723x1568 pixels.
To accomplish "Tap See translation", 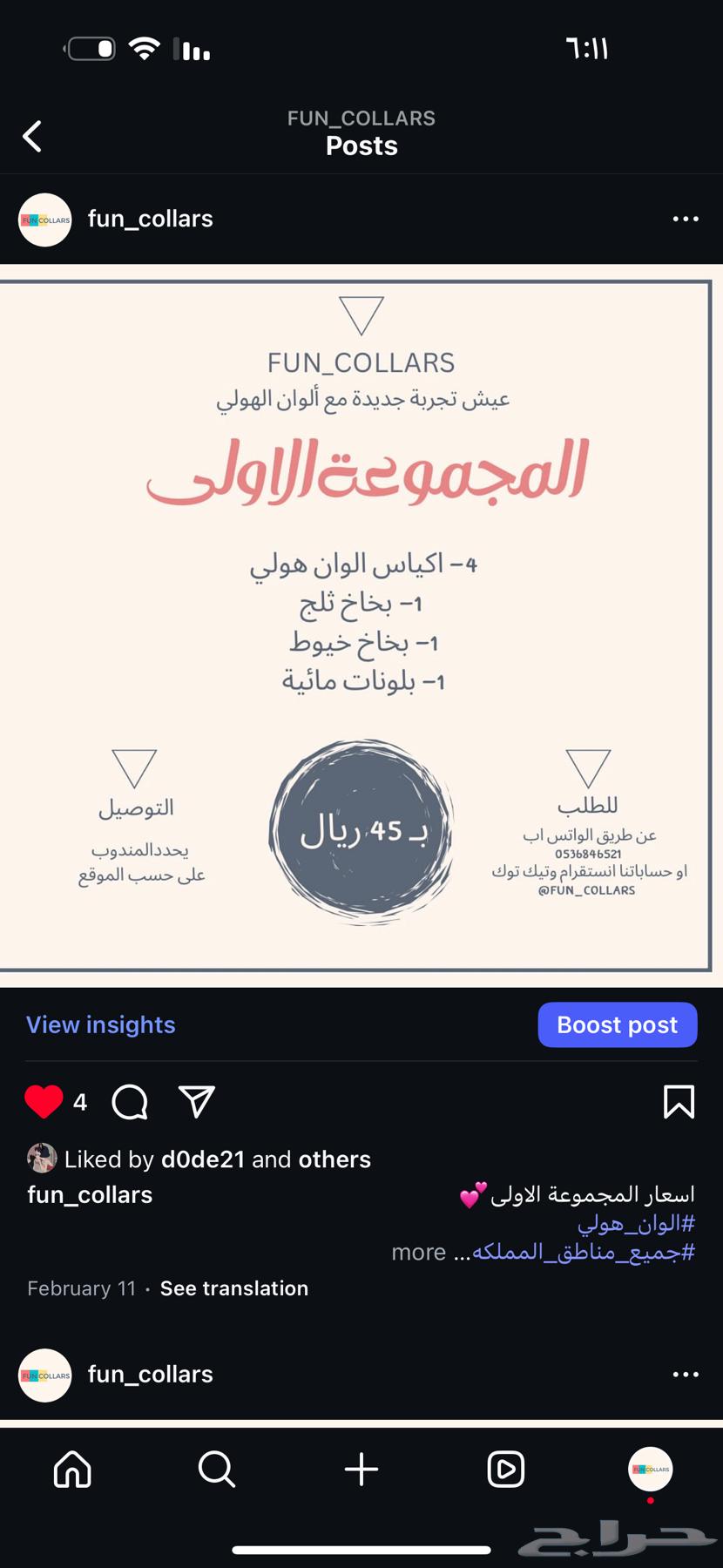I will tap(233, 1288).
